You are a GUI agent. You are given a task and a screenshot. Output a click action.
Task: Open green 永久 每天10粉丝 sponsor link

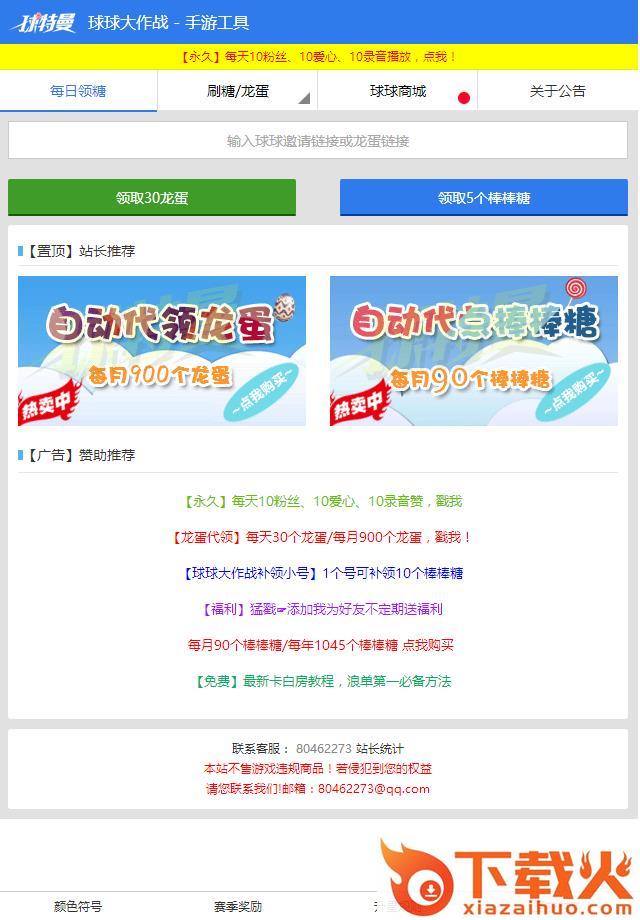pyautogui.click(x=319, y=501)
